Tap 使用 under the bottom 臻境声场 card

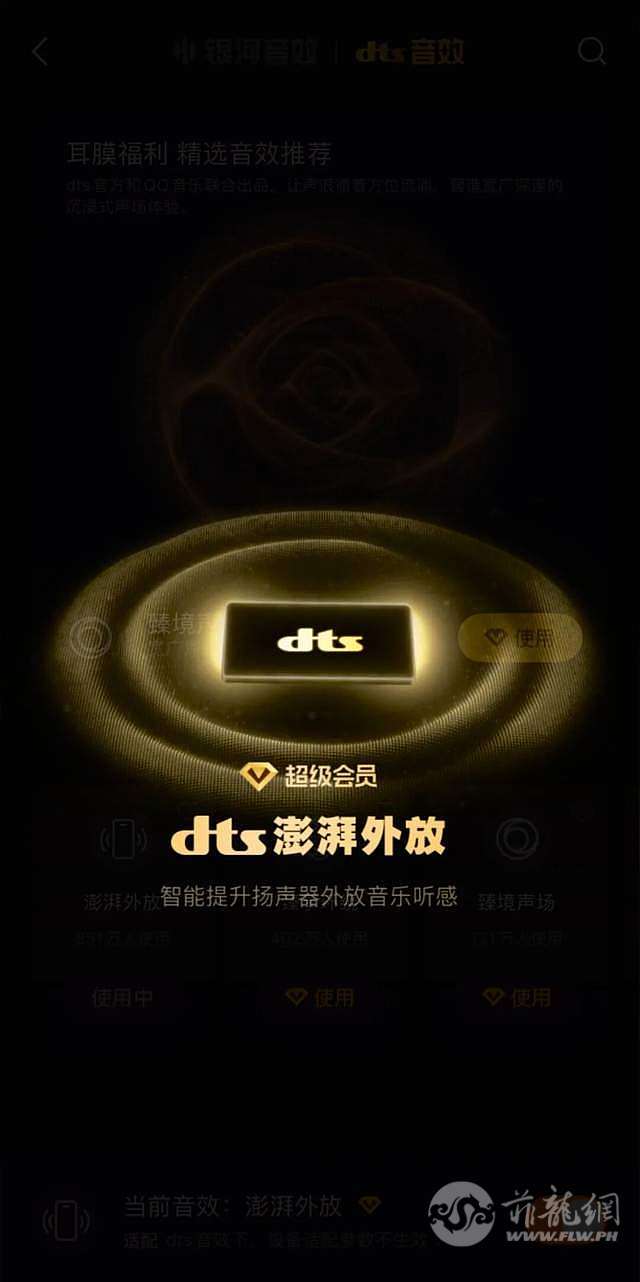(518, 997)
